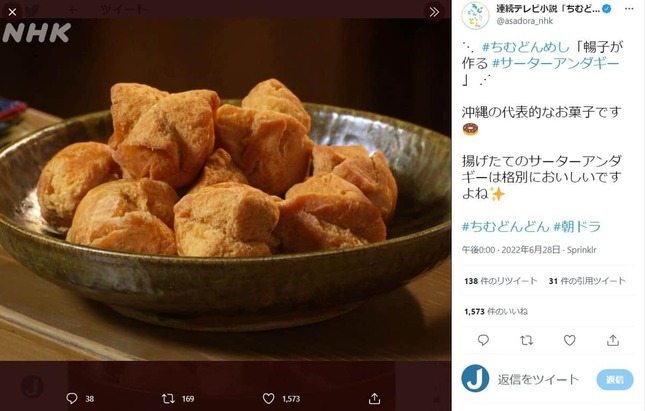Image resolution: width=645 pixels, height=411 pixels.
Task: Like the tweet under the photo
Action: click(x=269, y=398)
